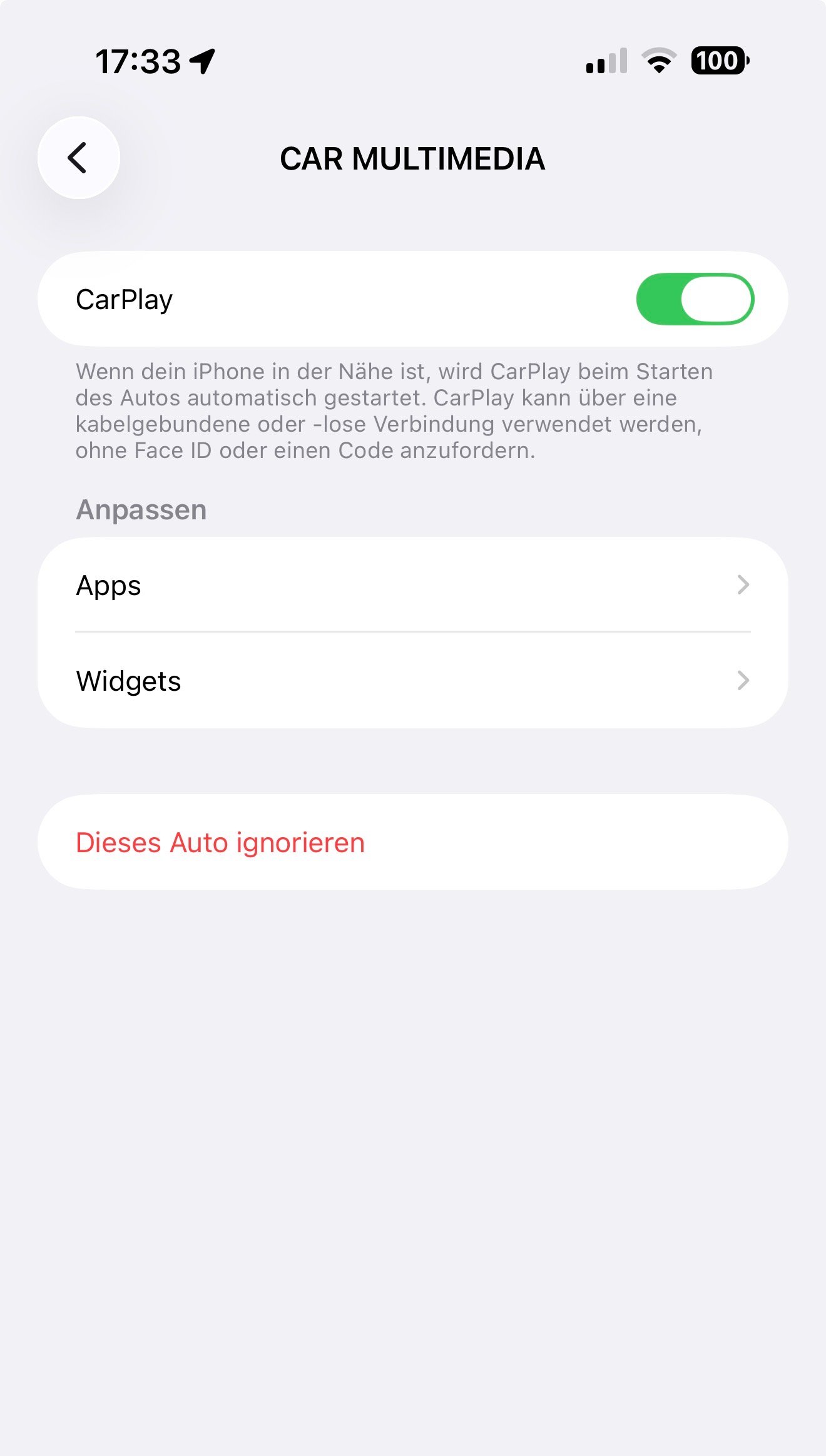Image resolution: width=826 pixels, height=1456 pixels.
Task: Disable the CarPlay switch
Action: [695, 299]
